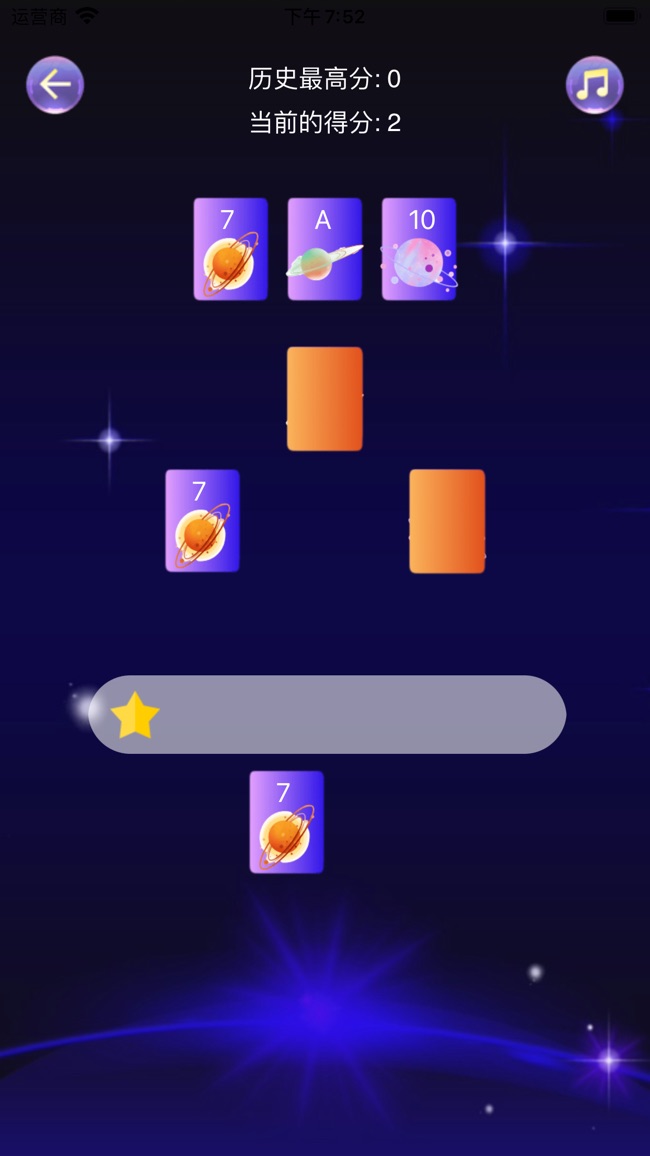Image resolution: width=650 pixels, height=1156 pixels.
Task: Tap the 7 card below the star bar
Action: pyautogui.click(x=286, y=821)
